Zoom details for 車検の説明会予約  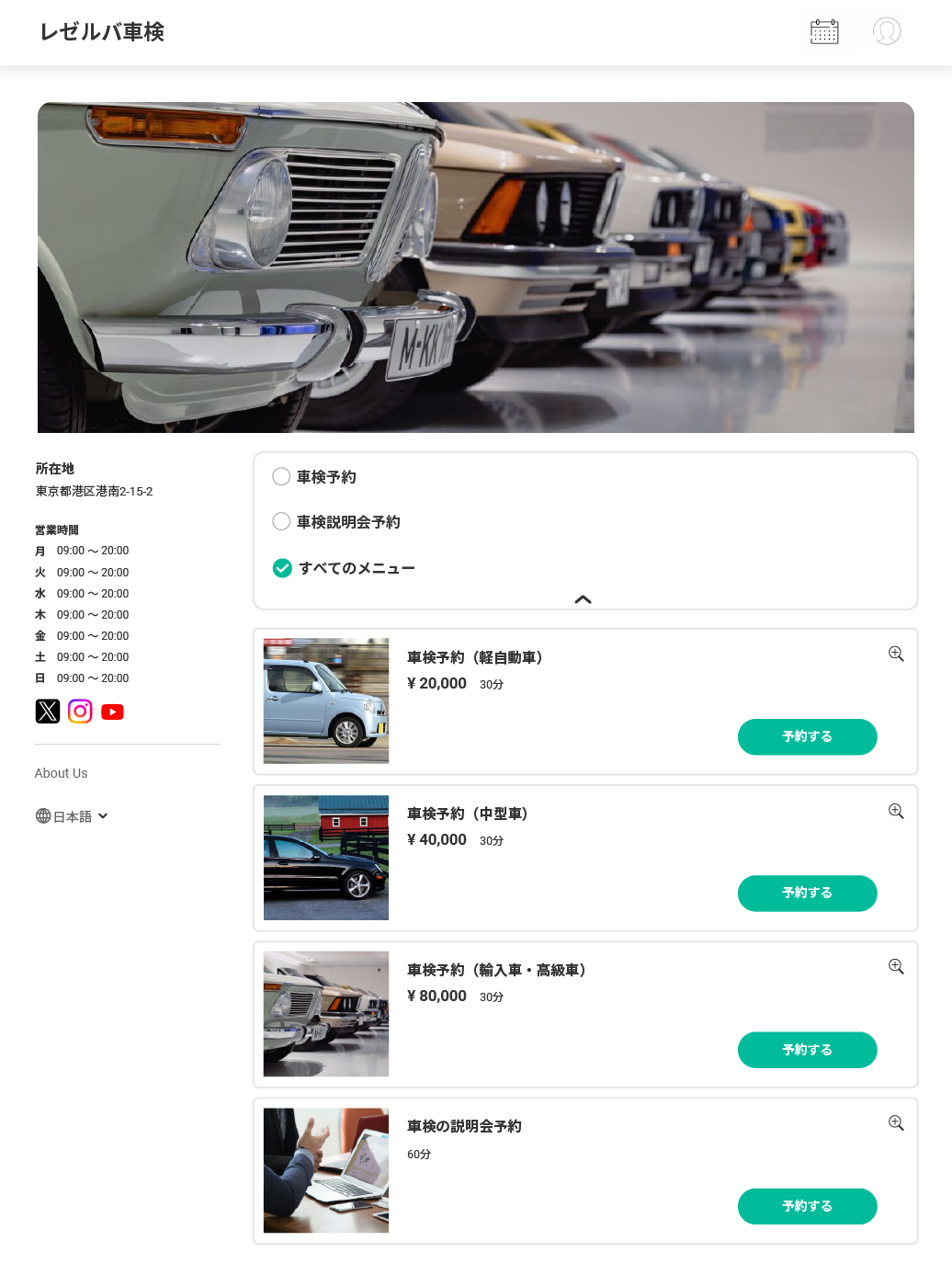896,1122
